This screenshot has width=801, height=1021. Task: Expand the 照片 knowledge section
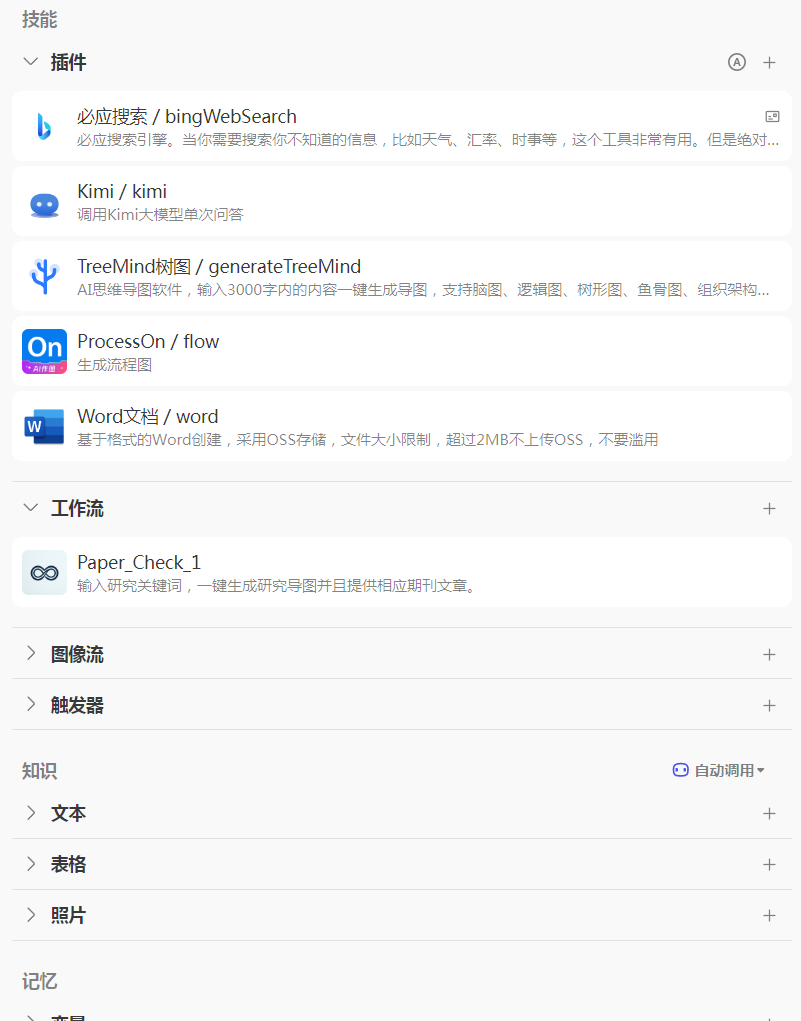[30, 915]
